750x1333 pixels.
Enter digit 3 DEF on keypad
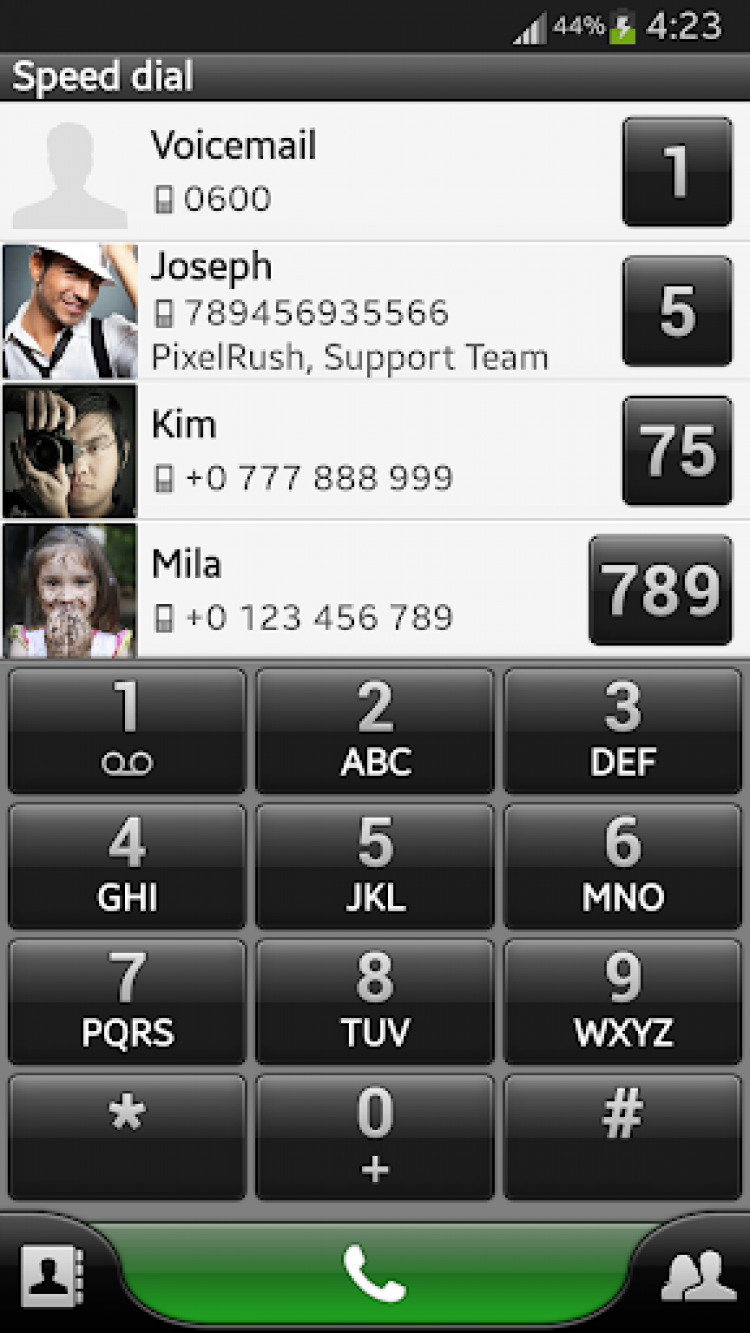(x=622, y=731)
